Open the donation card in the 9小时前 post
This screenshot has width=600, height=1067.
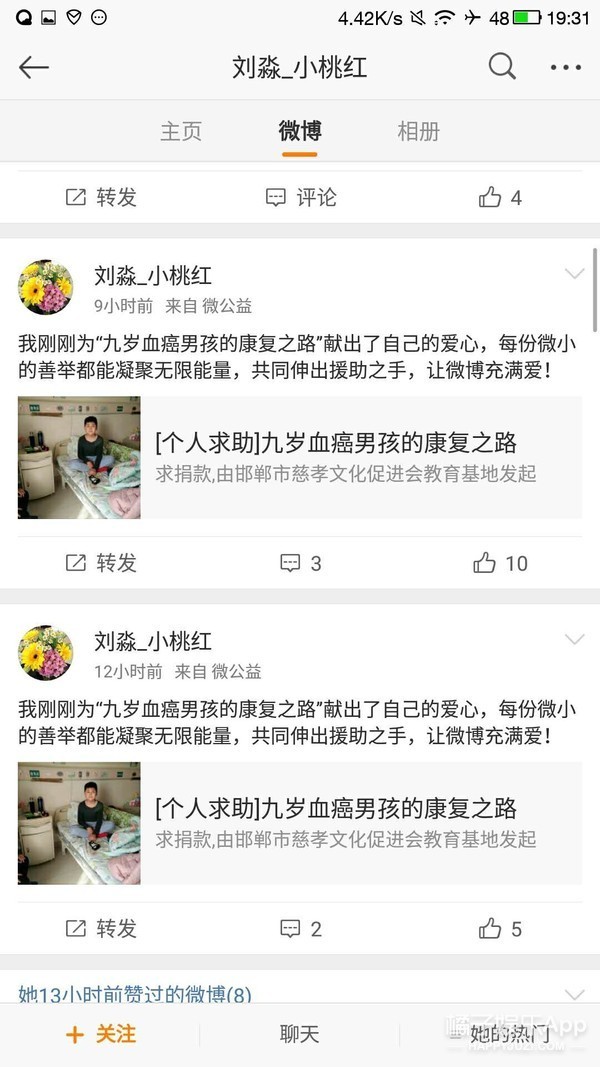point(300,457)
